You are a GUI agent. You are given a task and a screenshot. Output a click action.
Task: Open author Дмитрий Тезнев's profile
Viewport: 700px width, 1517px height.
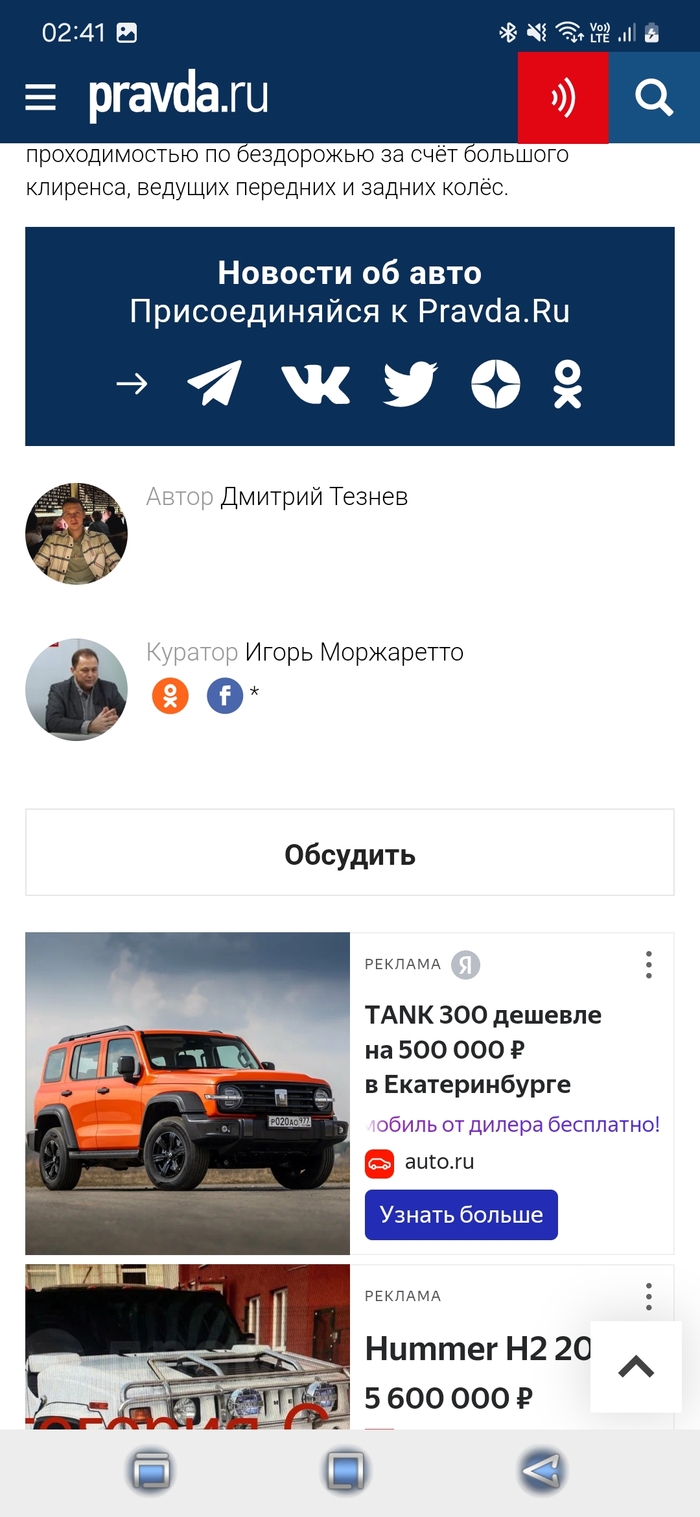313,497
